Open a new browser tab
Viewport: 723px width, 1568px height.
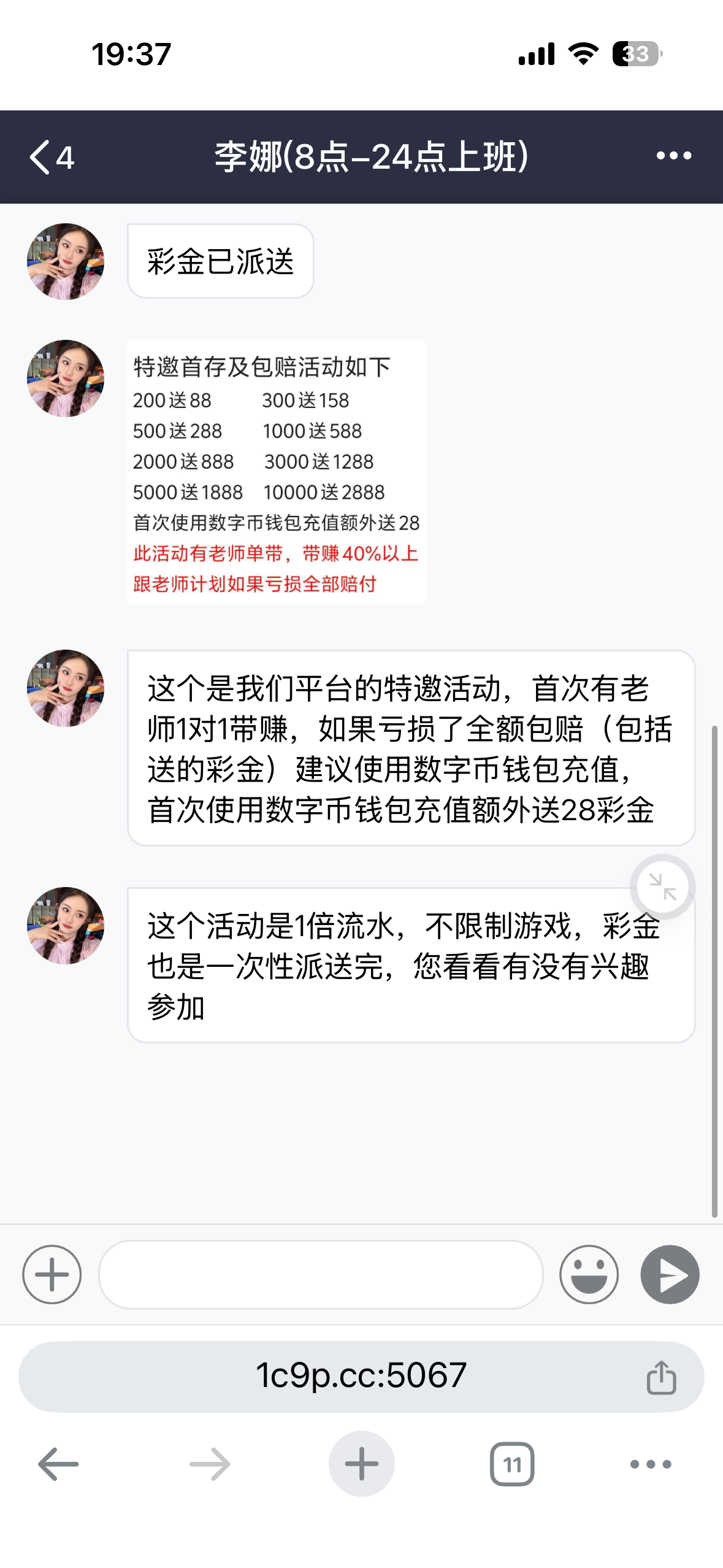pyautogui.click(x=361, y=1464)
